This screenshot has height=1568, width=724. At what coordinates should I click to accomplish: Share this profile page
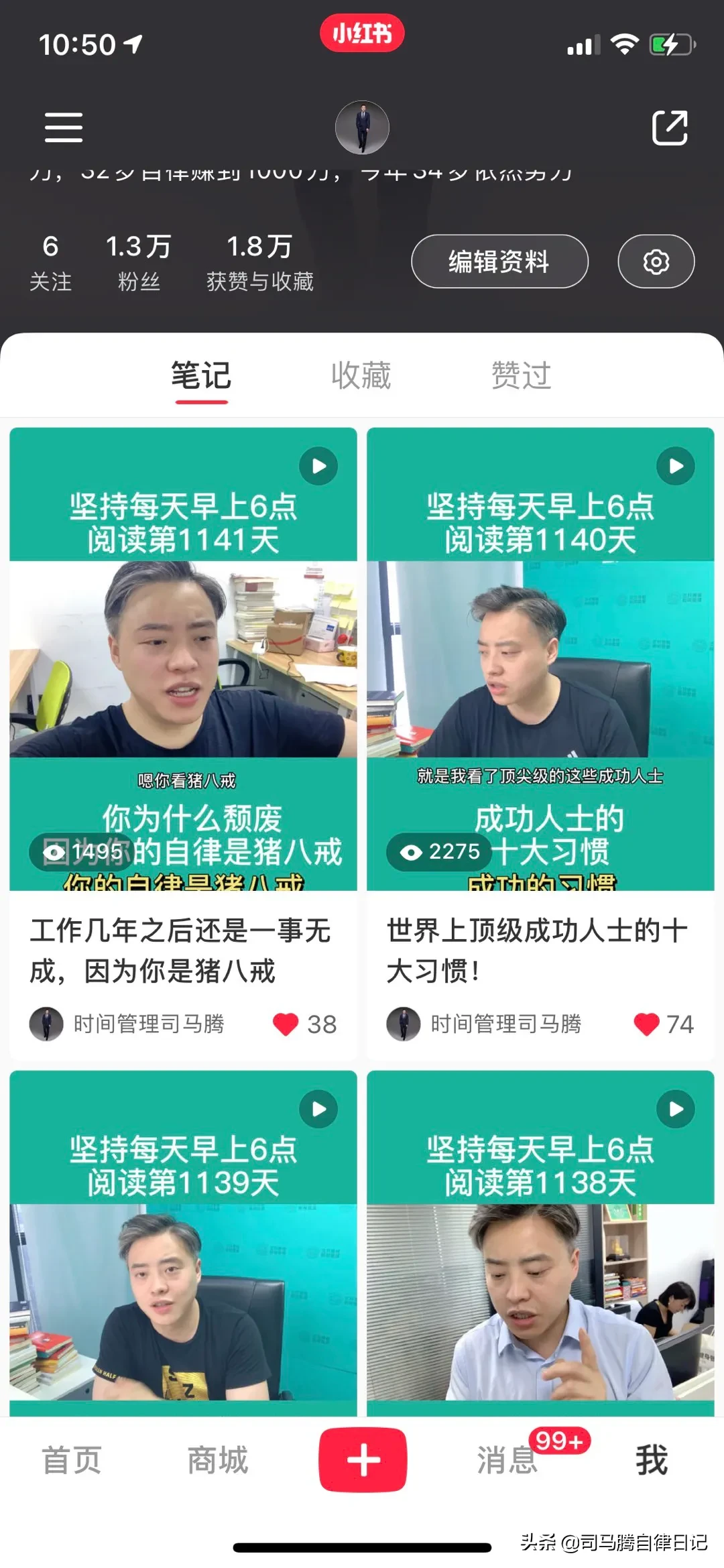click(670, 127)
